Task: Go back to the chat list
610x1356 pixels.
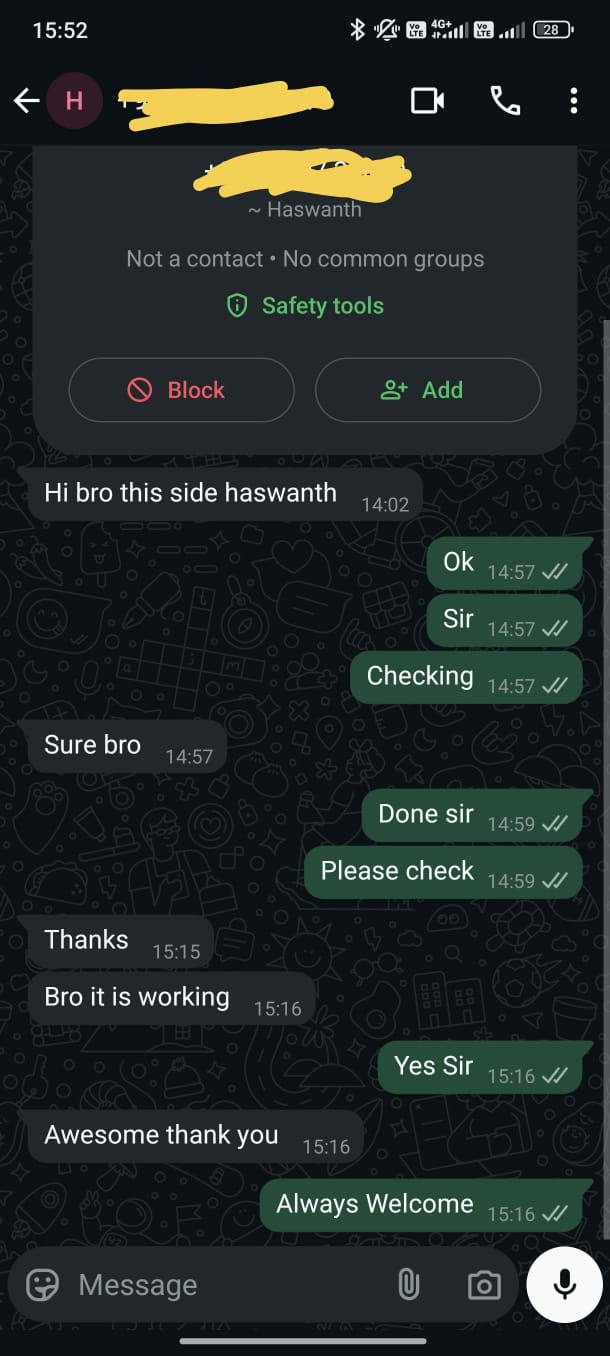Action: coord(26,101)
